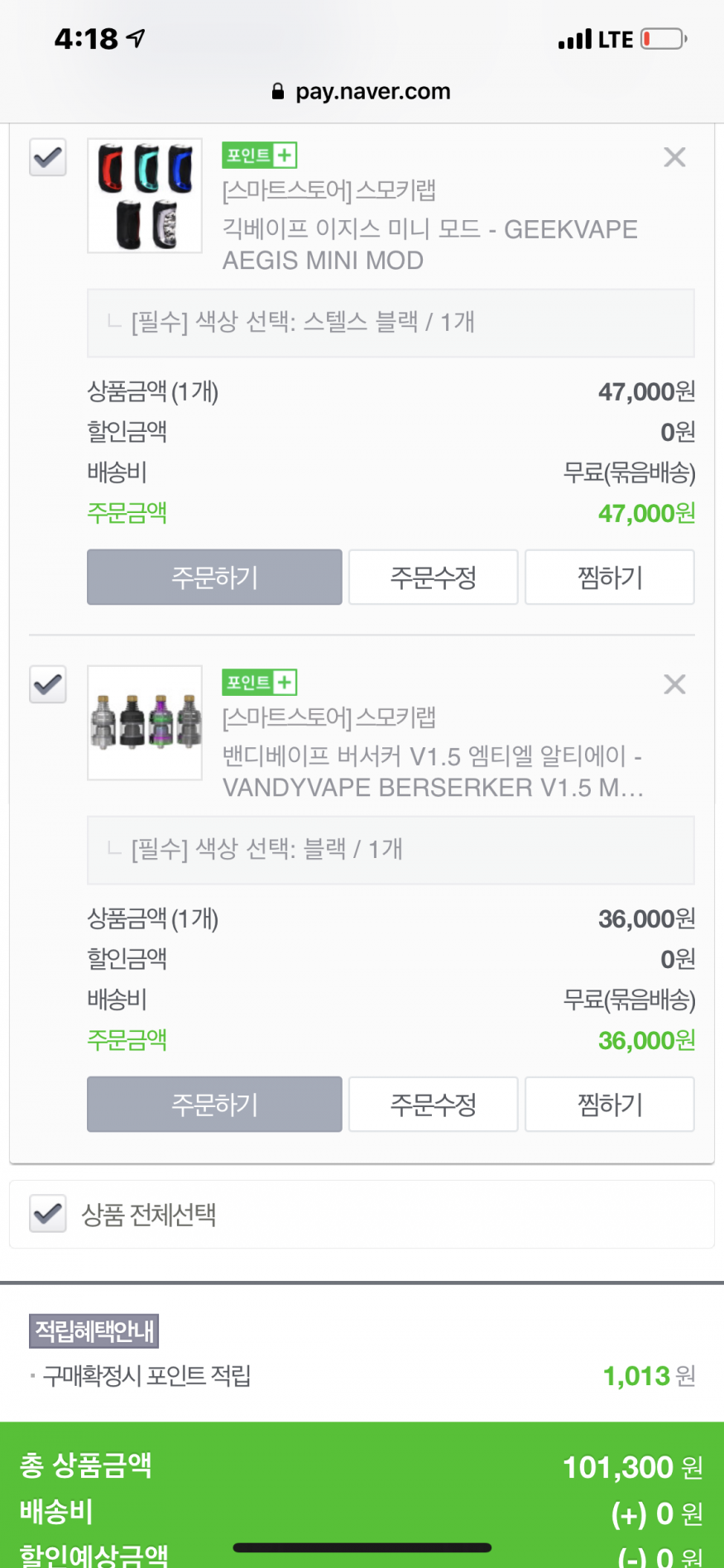Remove VANDYVAPE BERSERKER from cart

pos(674,684)
